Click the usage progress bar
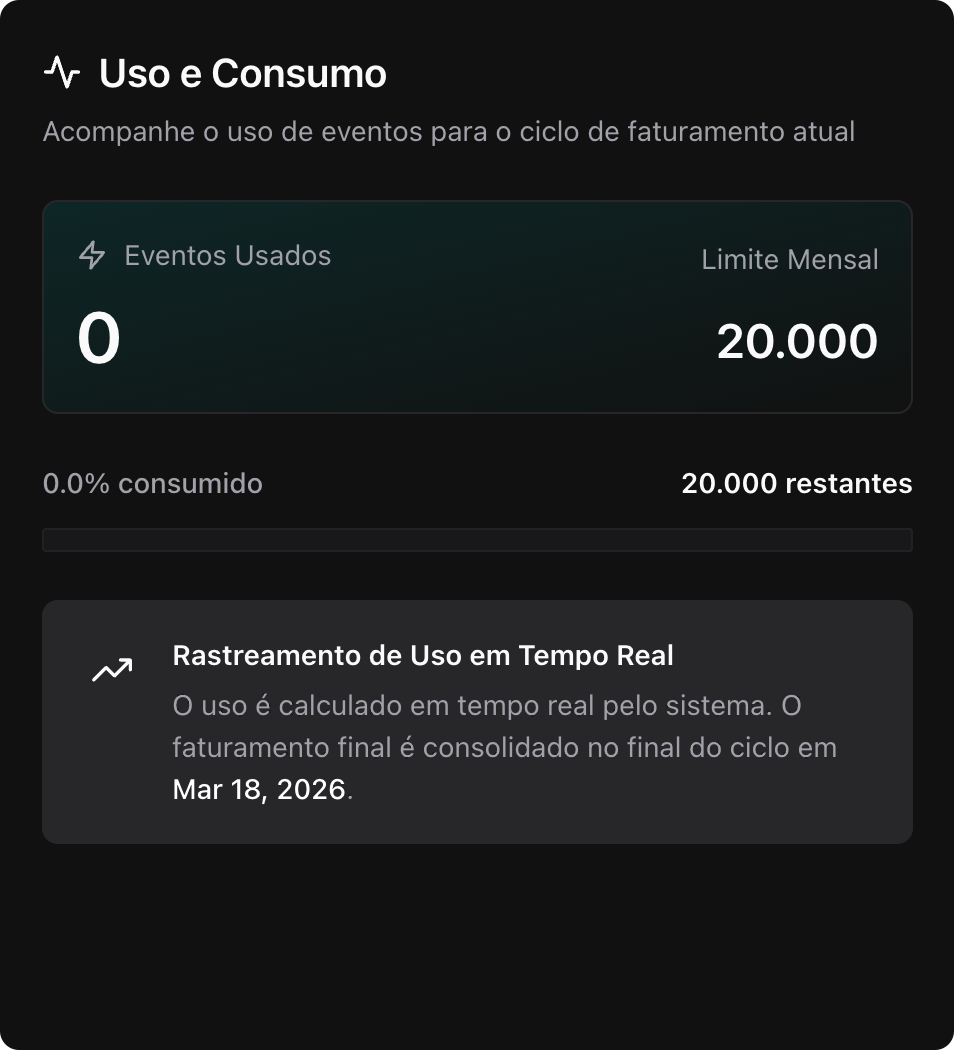Image resolution: width=954 pixels, height=1050 pixels. (x=477, y=539)
